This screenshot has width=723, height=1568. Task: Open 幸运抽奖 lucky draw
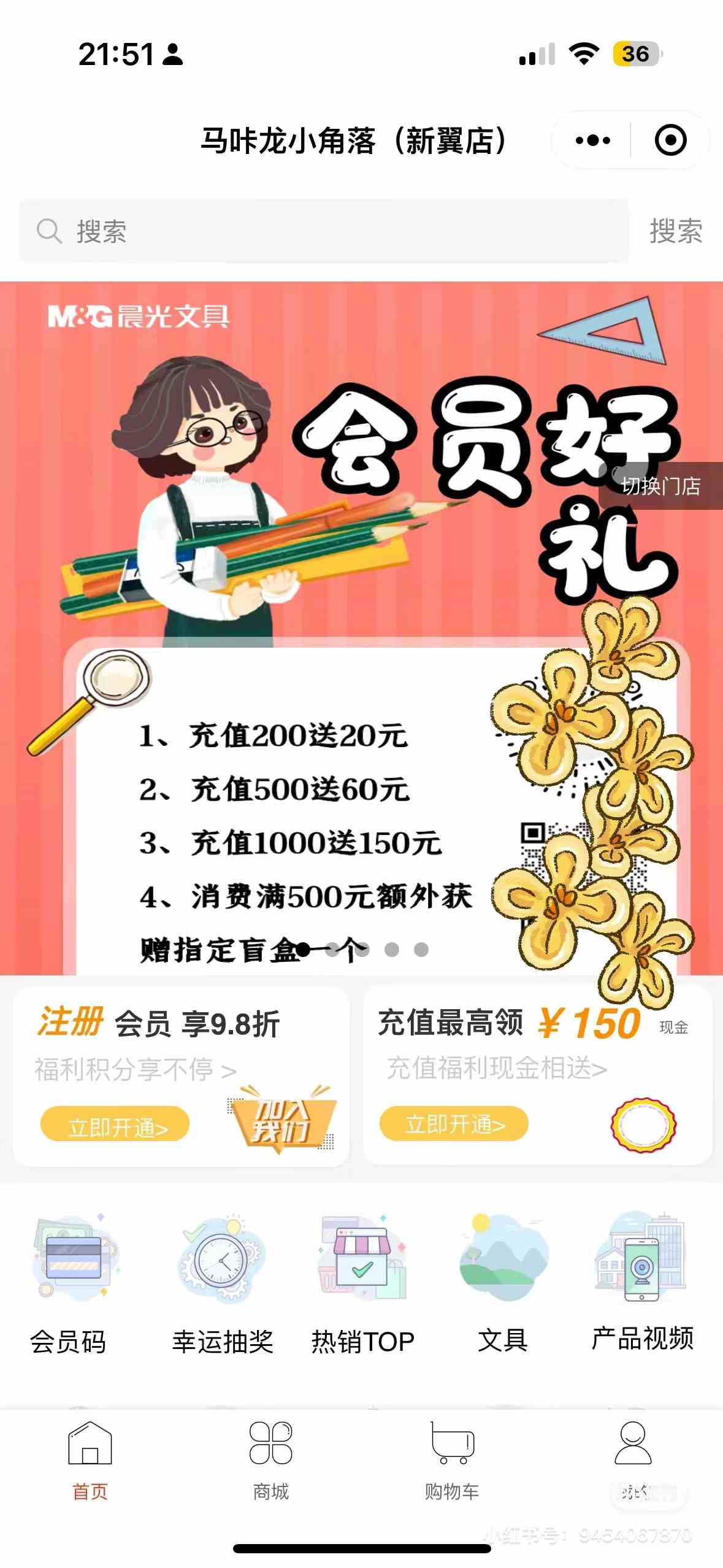(222, 1282)
